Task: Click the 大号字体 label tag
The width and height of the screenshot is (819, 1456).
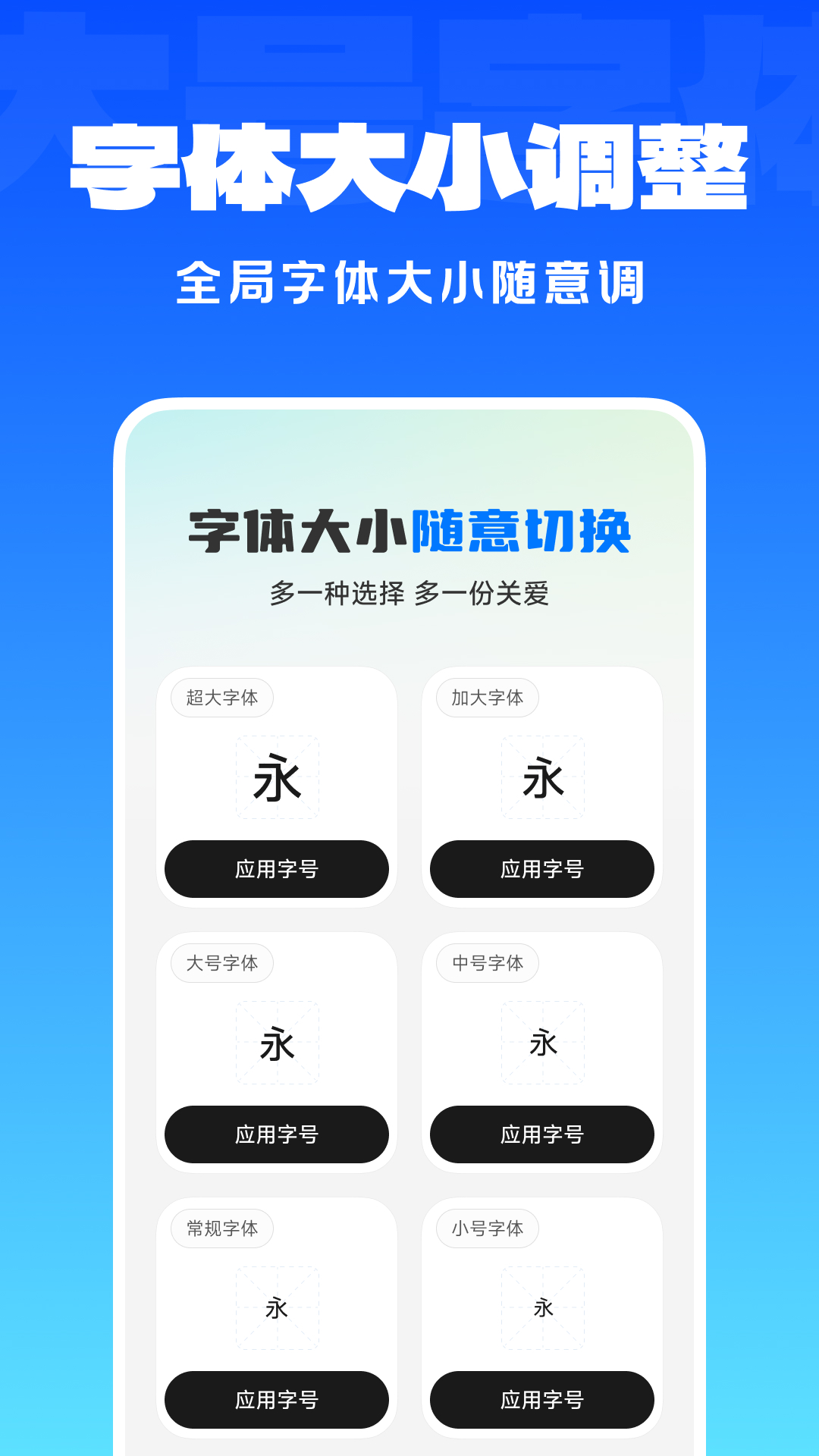Action: (x=222, y=963)
